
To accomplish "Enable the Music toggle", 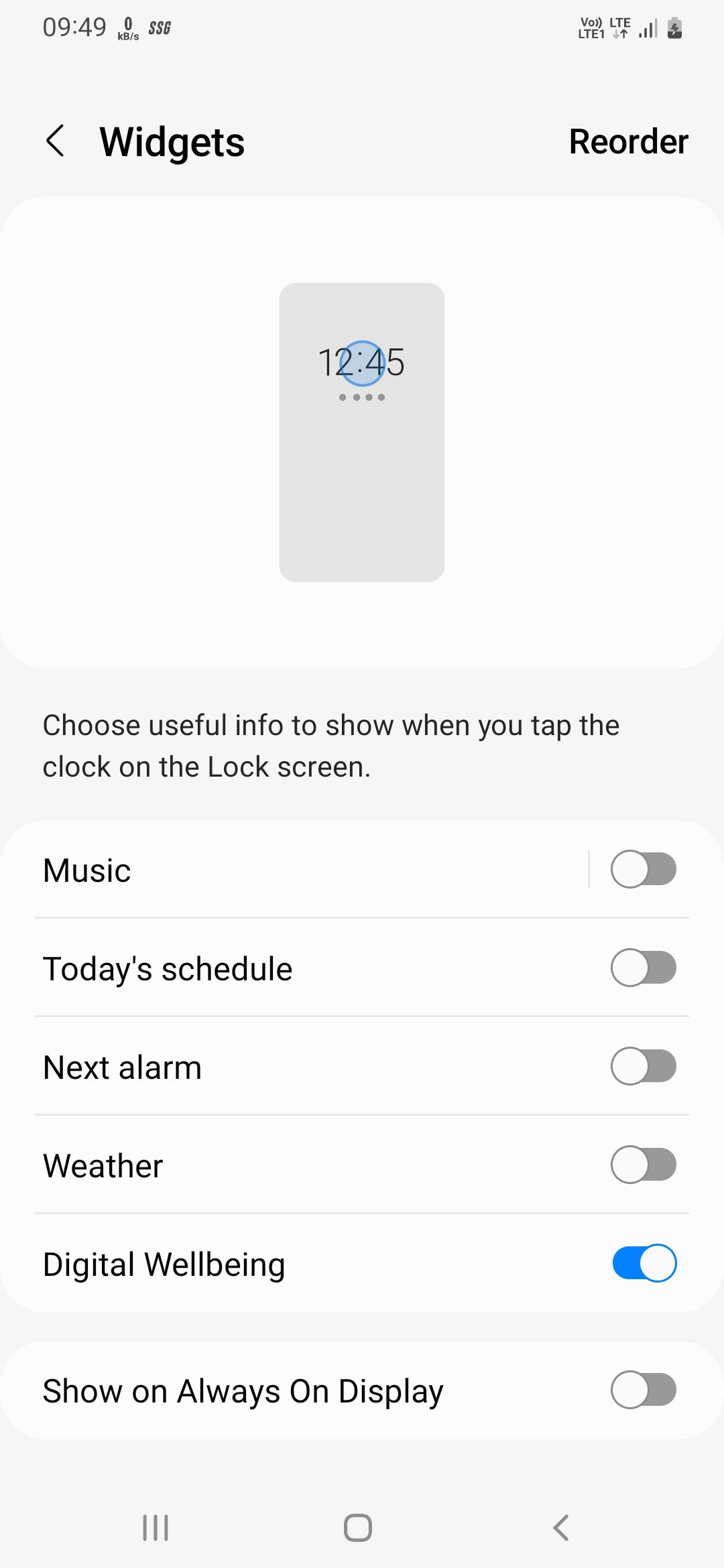I will point(644,869).
